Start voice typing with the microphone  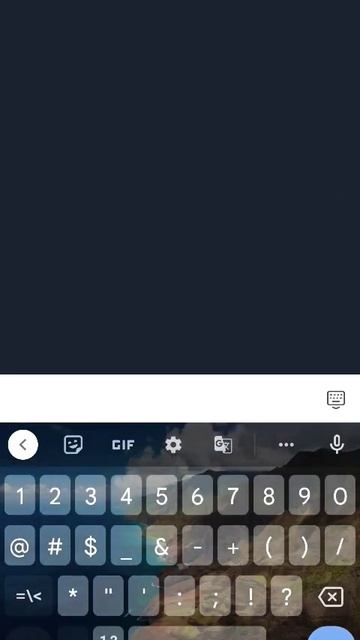pyautogui.click(x=337, y=444)
